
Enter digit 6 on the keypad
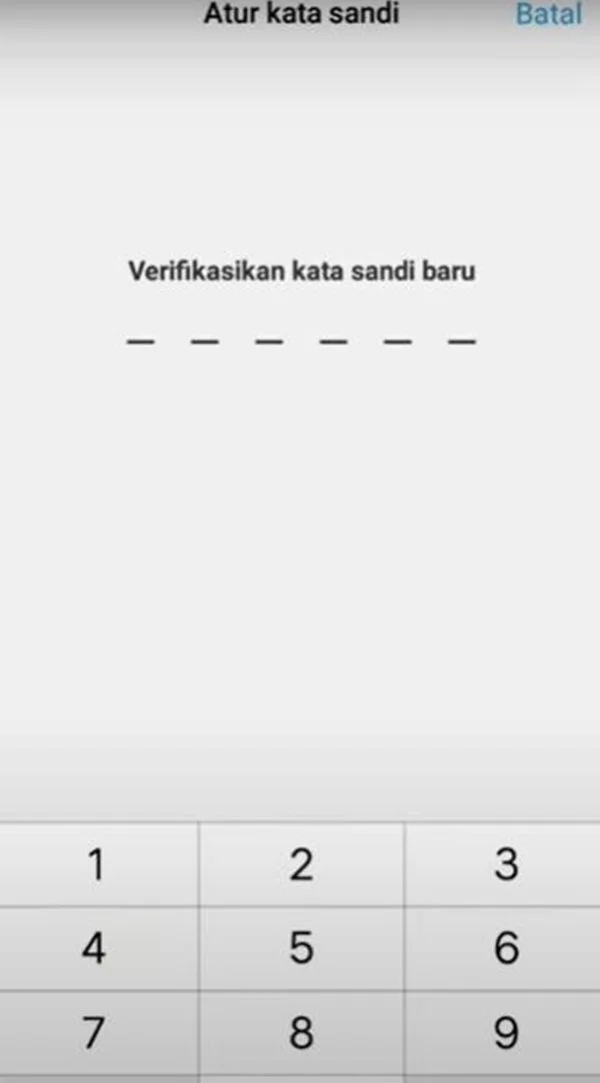tap(503, 948)
